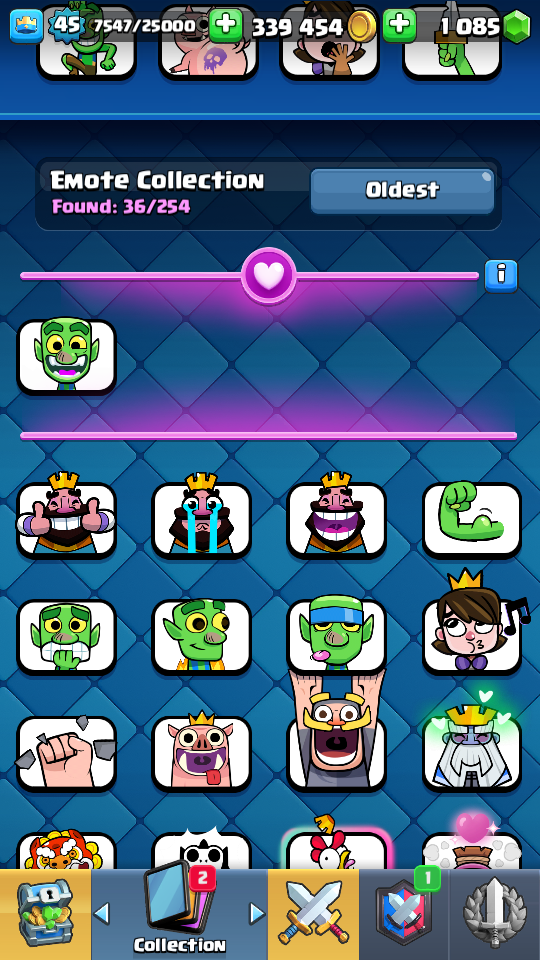The width and height of the screenshot is (540, 960).
Task: Switch to the Battle crossed swords tab
Action: (313, 914)
